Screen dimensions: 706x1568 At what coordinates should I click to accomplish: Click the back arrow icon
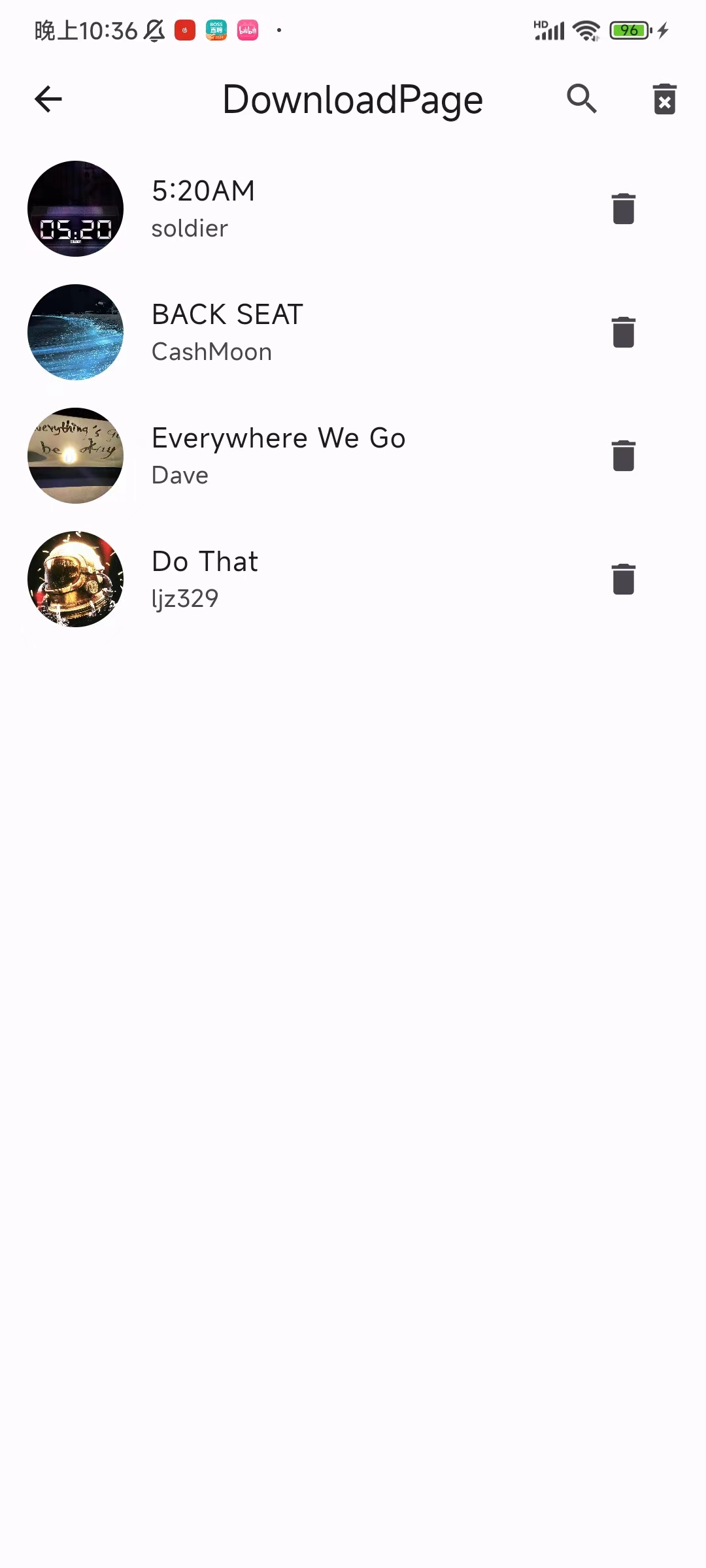46,99
